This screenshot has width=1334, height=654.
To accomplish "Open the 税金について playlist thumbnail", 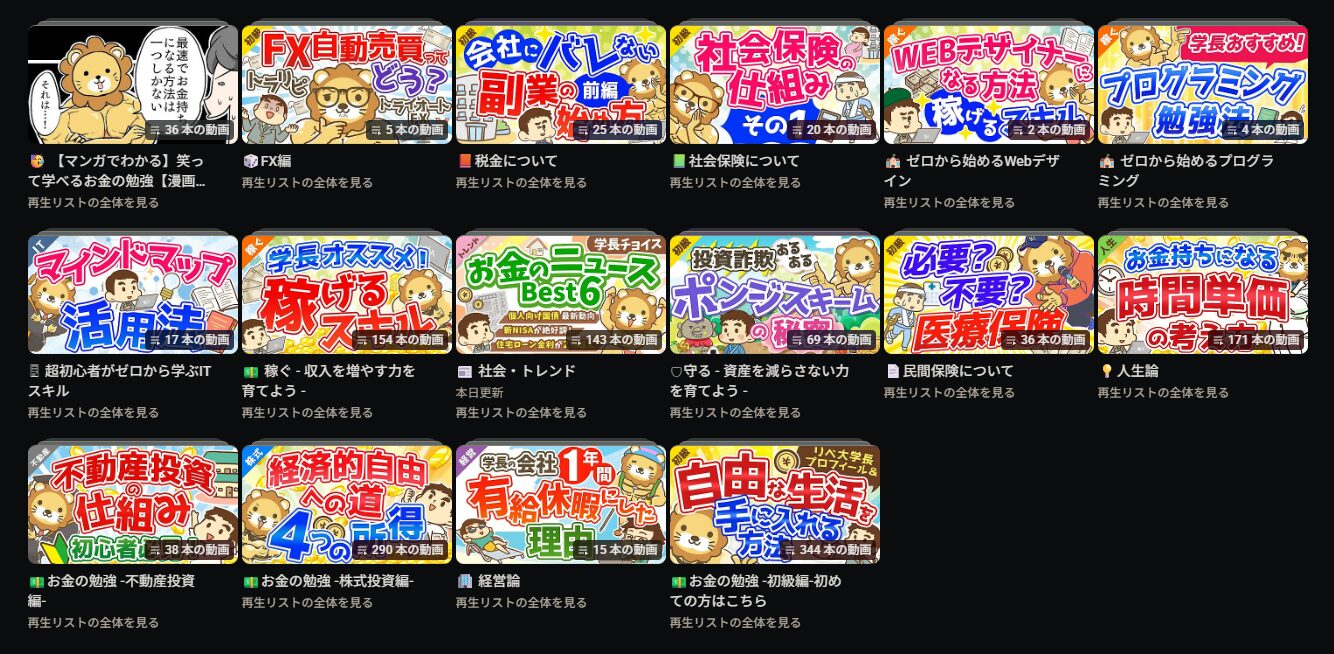I will click(x=561, y=85).
